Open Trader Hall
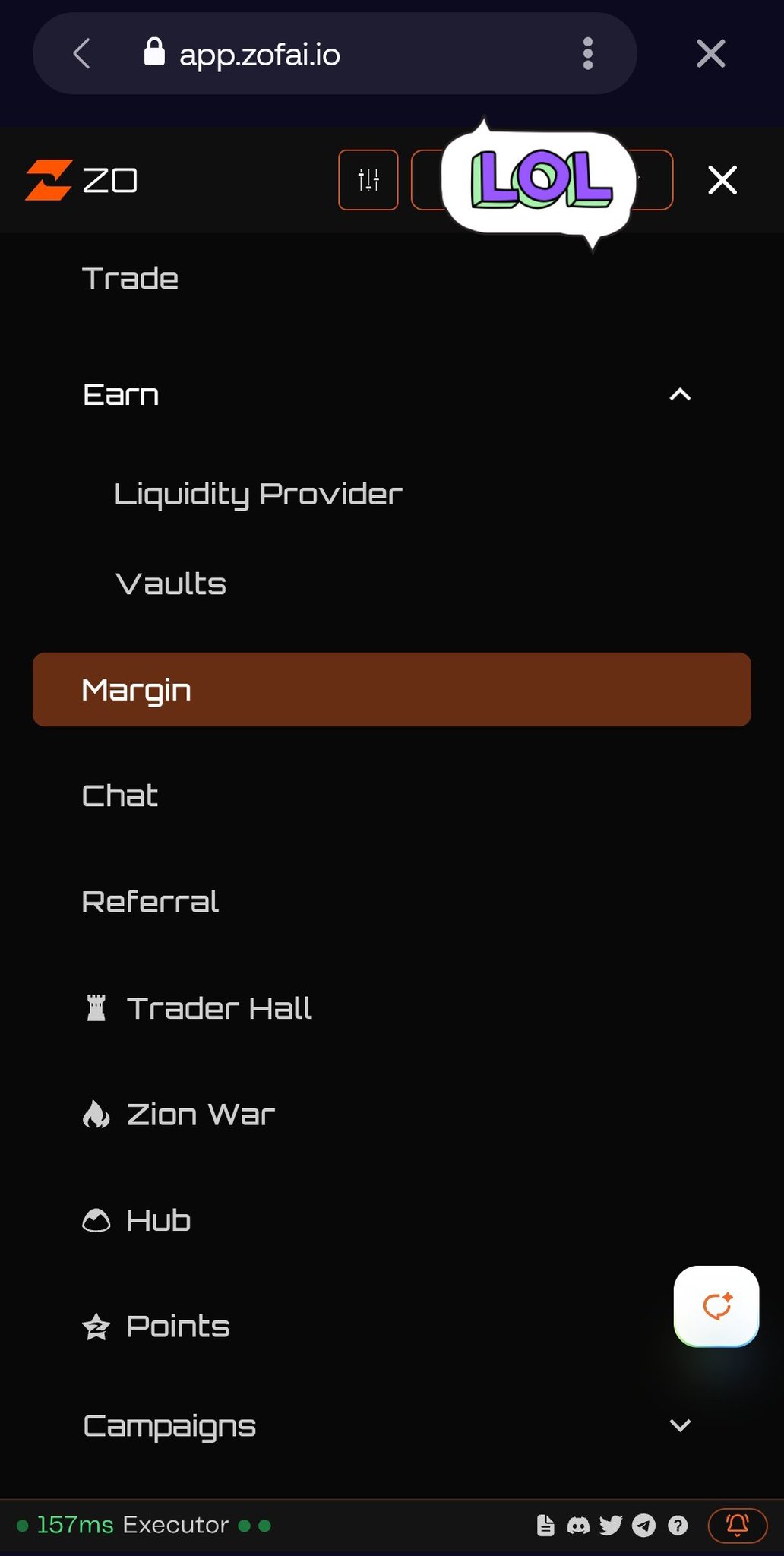Image resolution: width=784 pixels, height=1556 pixels. coord(219,1008)
